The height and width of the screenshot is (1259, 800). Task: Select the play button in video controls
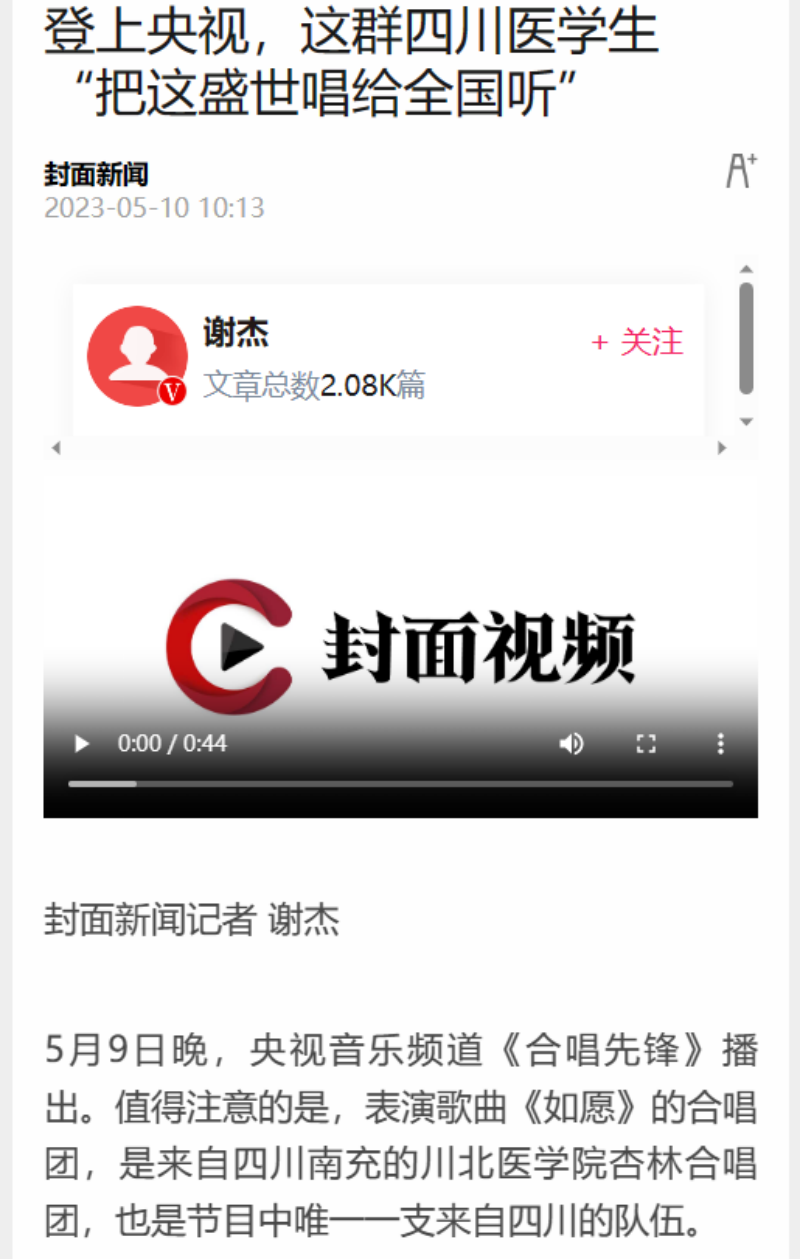(x=80, y=743)
